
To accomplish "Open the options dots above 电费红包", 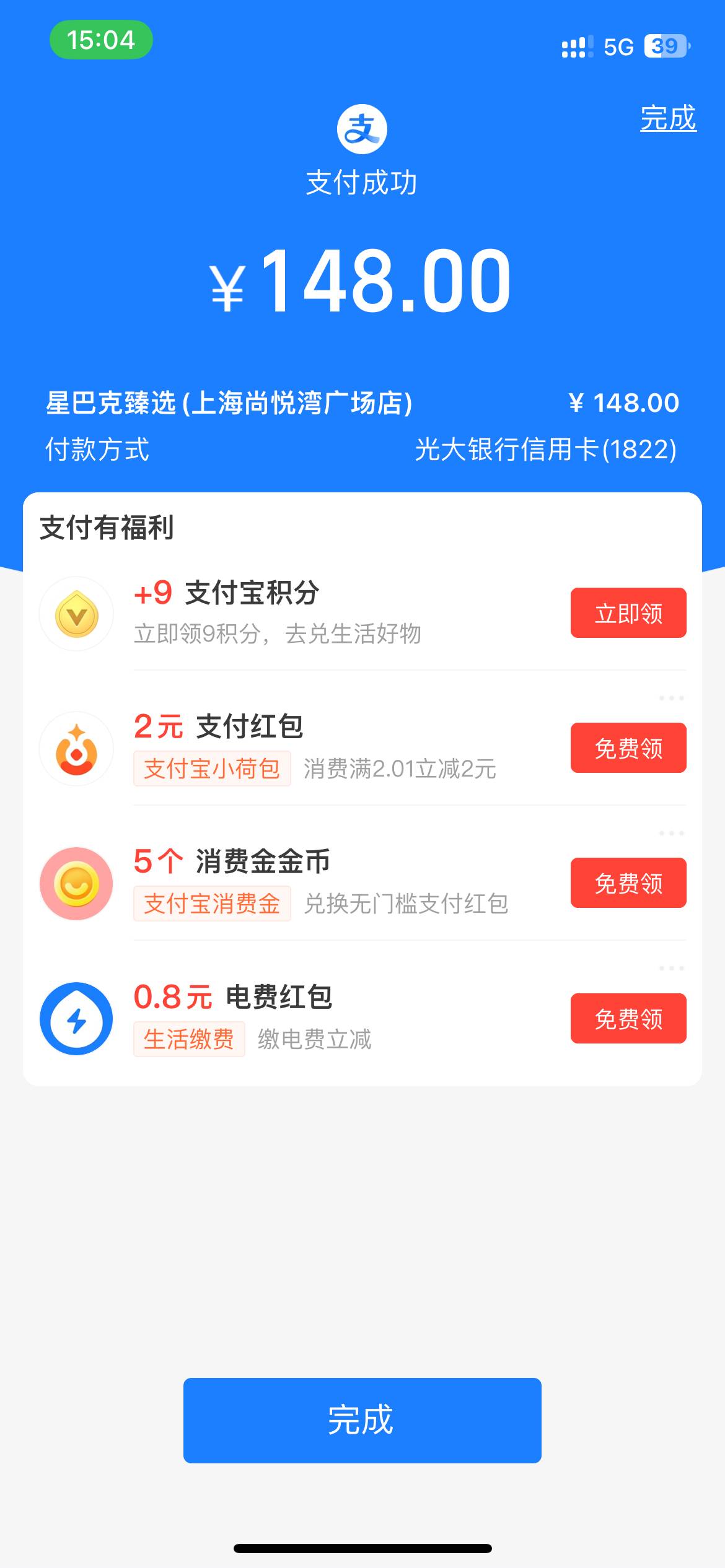I will (x=672, y=968).
